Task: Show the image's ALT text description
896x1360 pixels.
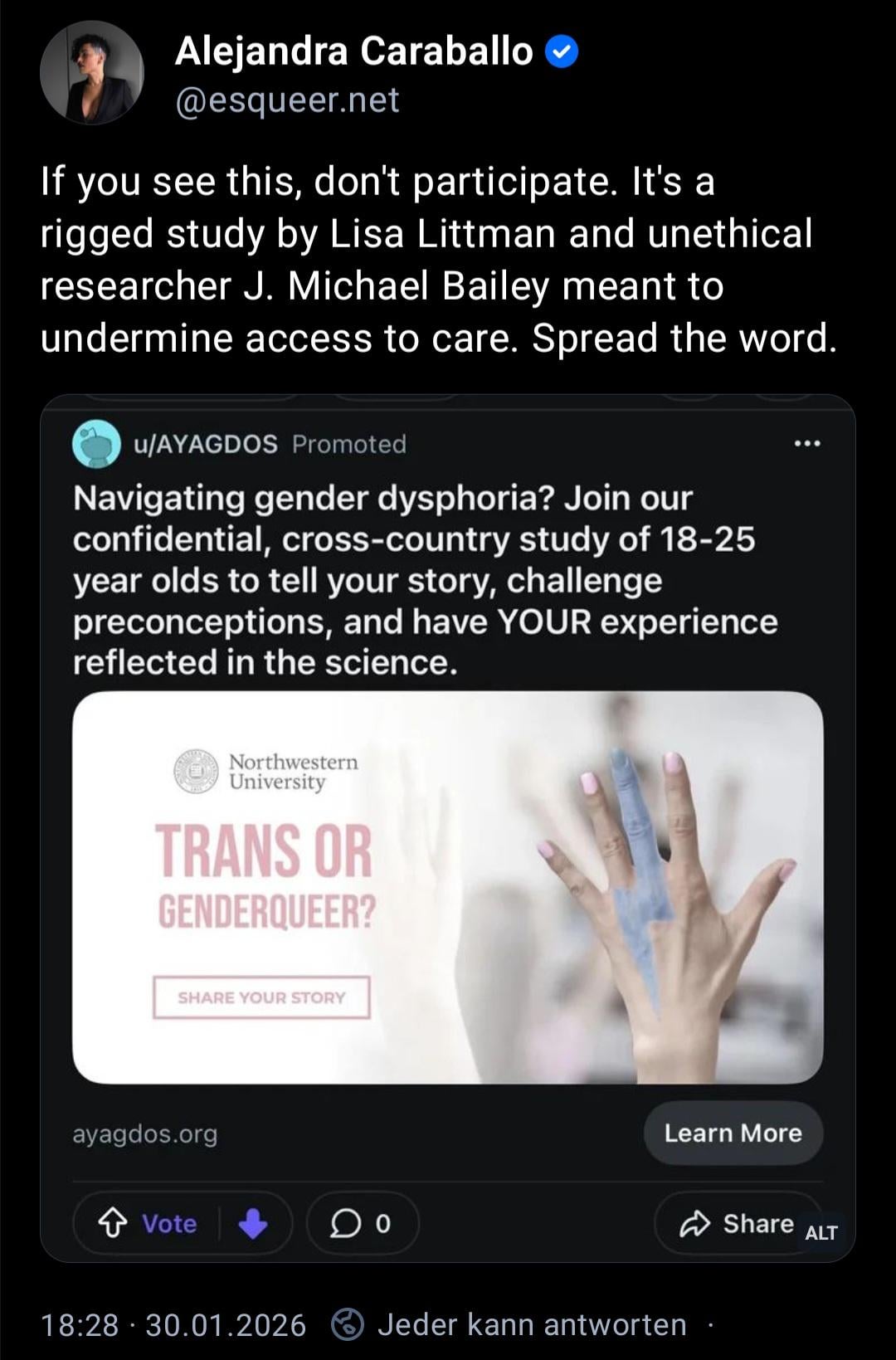Action: click(x=821, y=1233)
